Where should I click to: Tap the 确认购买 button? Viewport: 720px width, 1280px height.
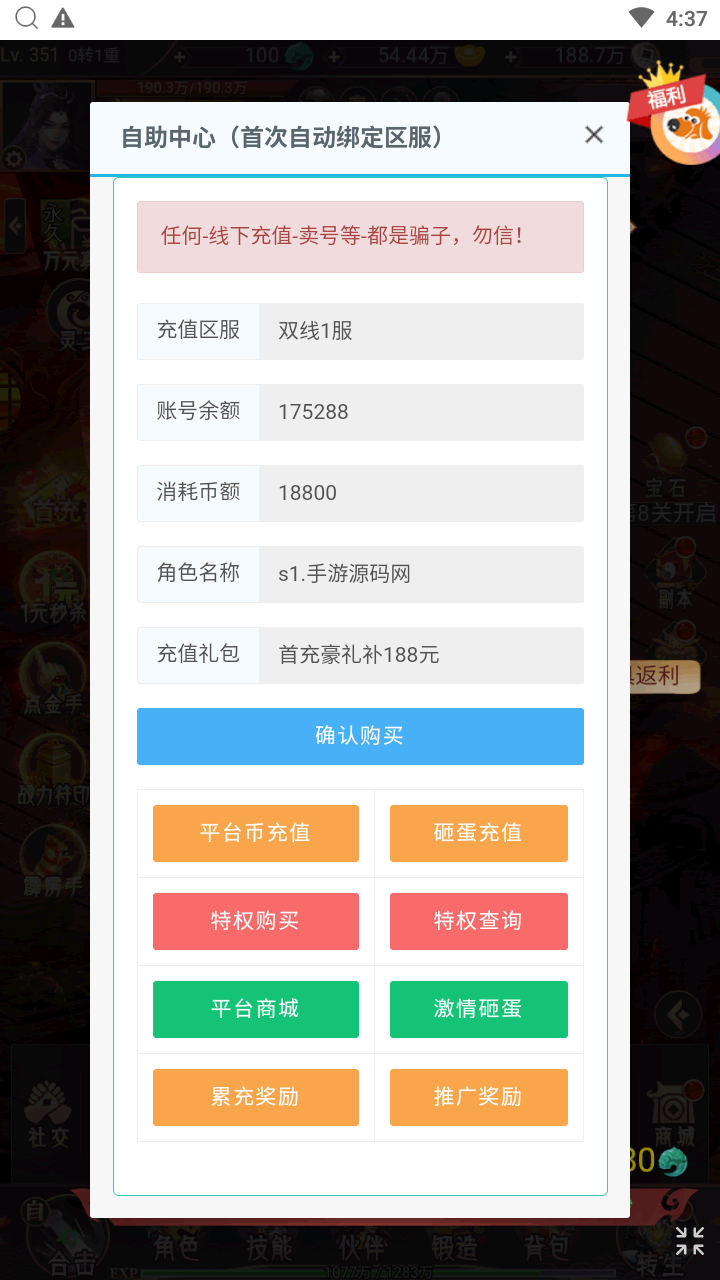[x=360, y=736]
